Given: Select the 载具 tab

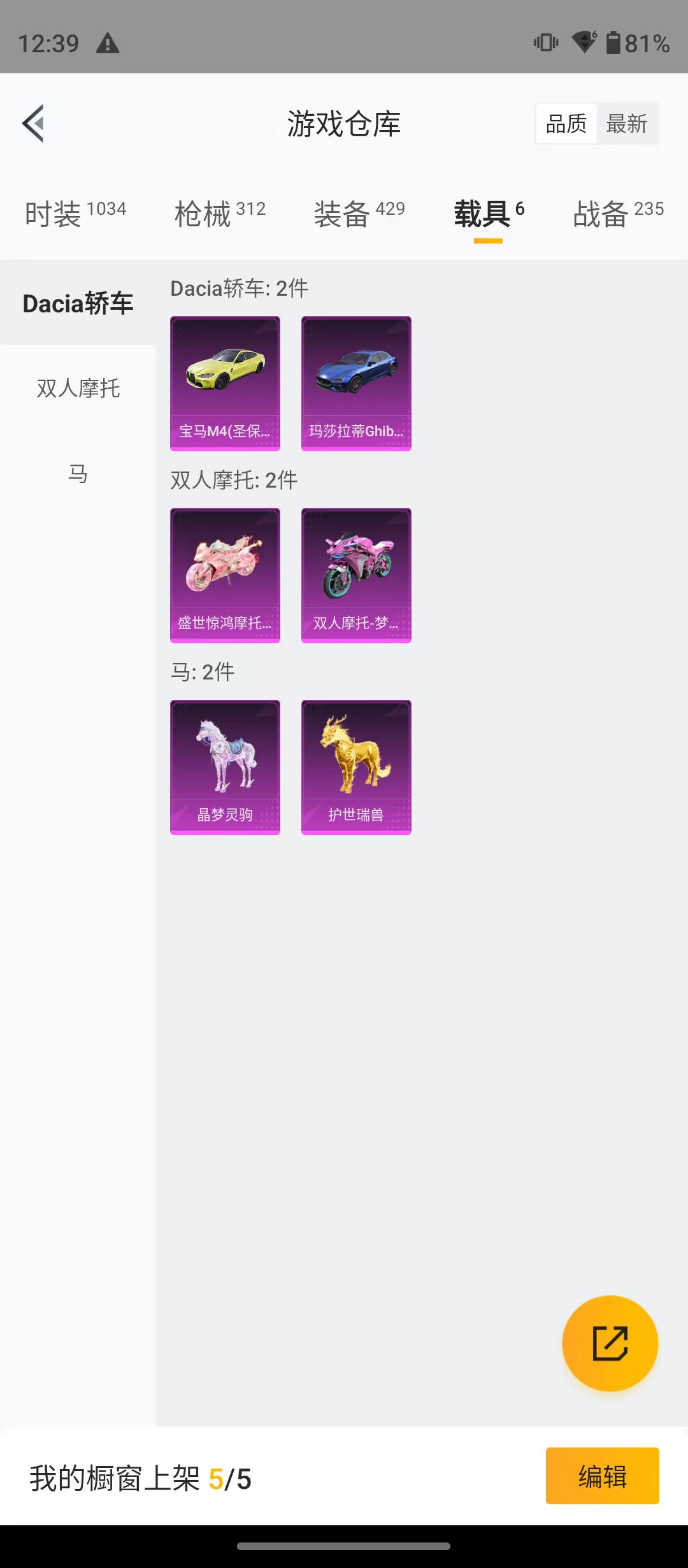Looking at the screenshot, I should tap(489, 213).
